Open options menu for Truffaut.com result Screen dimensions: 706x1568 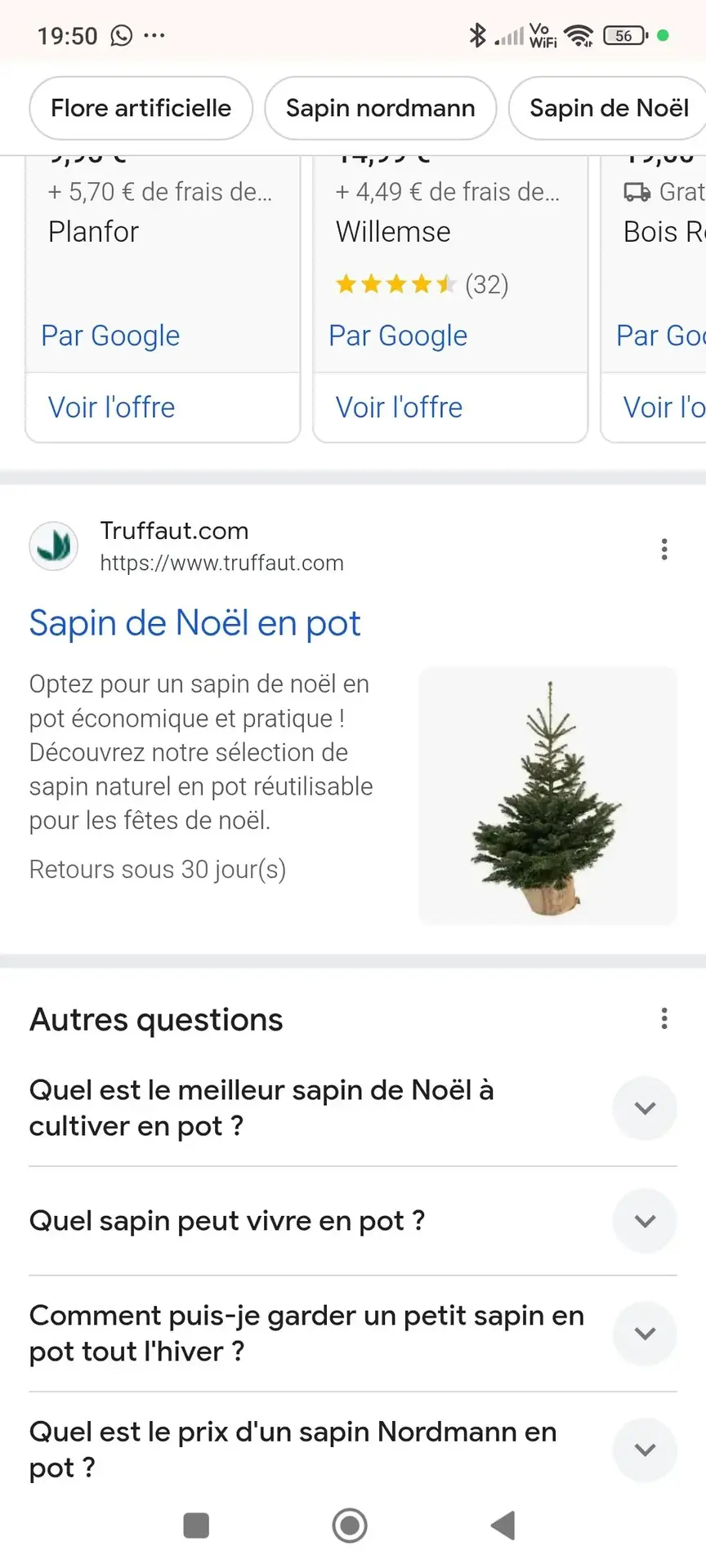click(664, 550)
